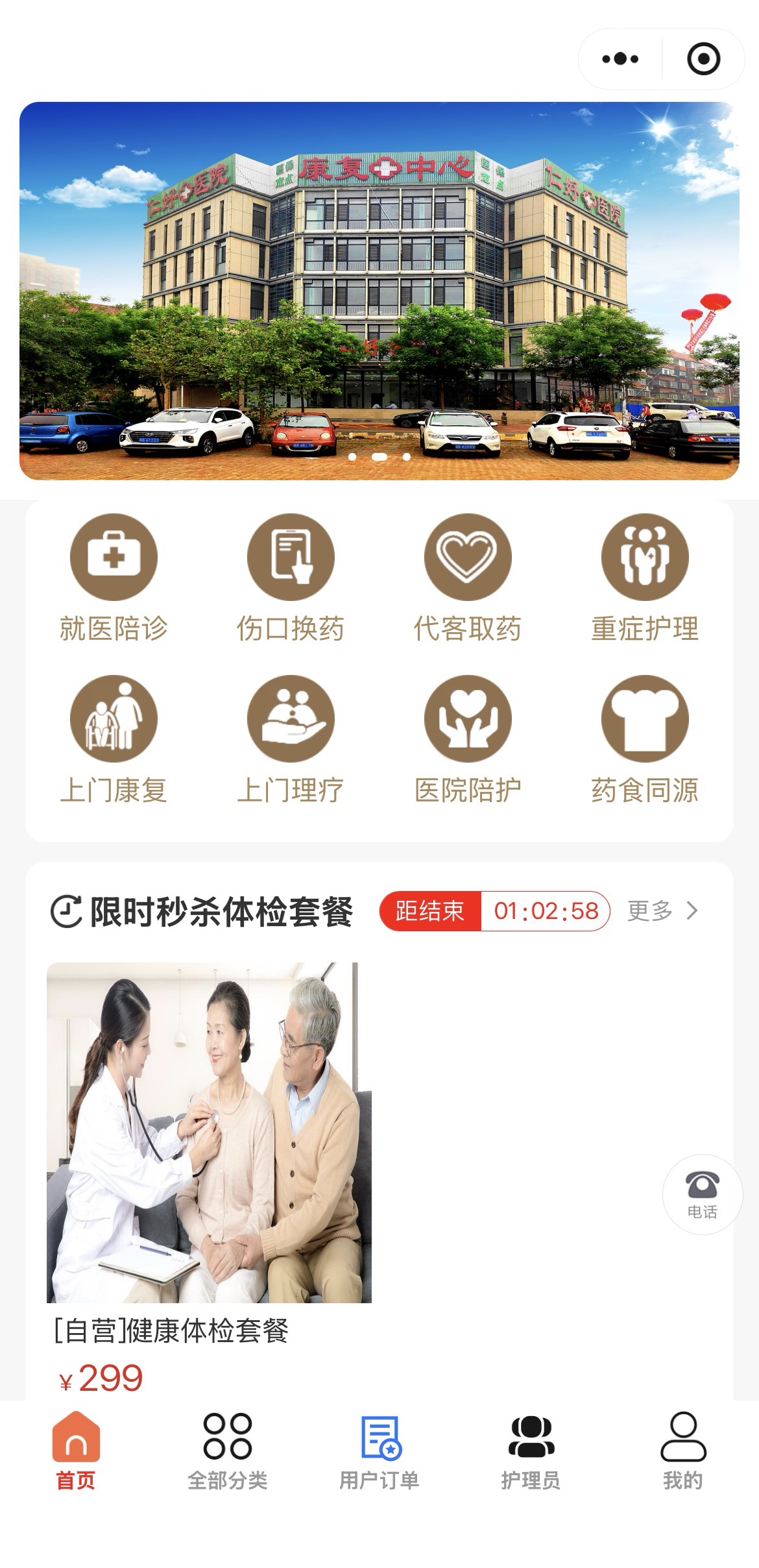Choose 重症护理 service
Screen dimensions: 759x1568
pos(645,578)
